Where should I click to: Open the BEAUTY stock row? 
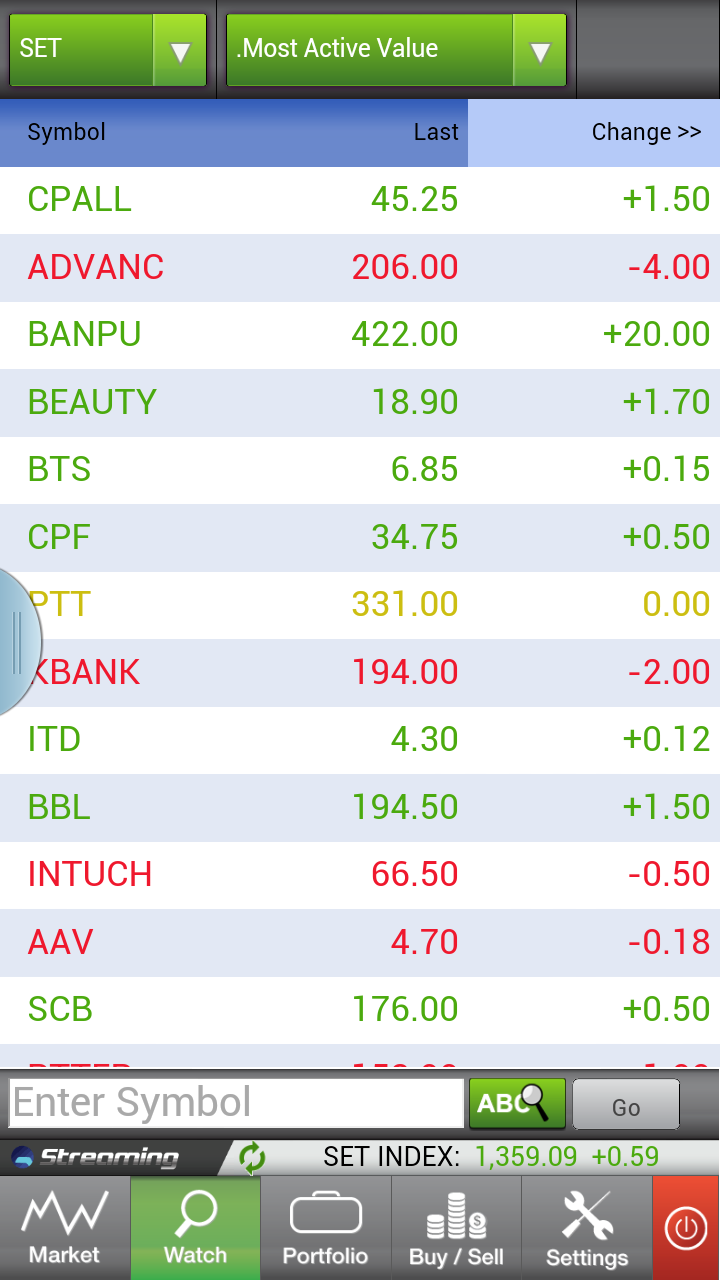point(360,403)
